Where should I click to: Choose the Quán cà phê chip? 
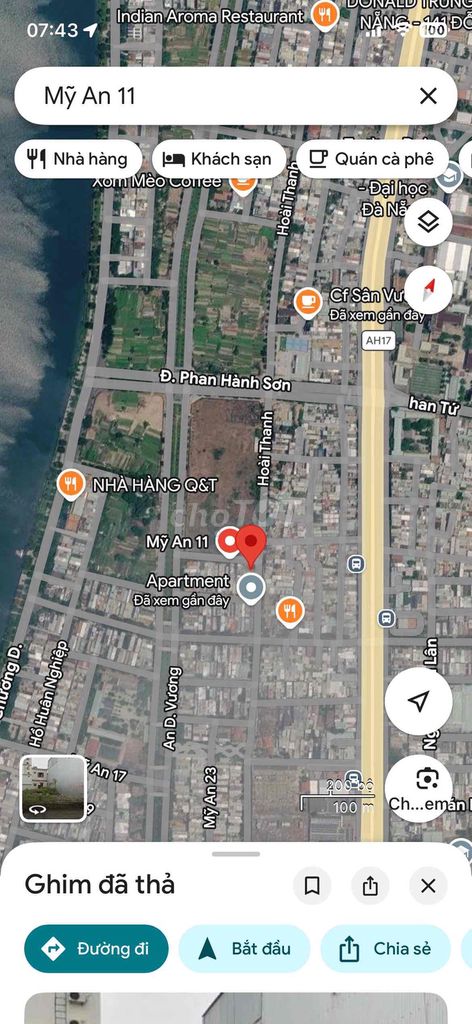coord(372,159)
